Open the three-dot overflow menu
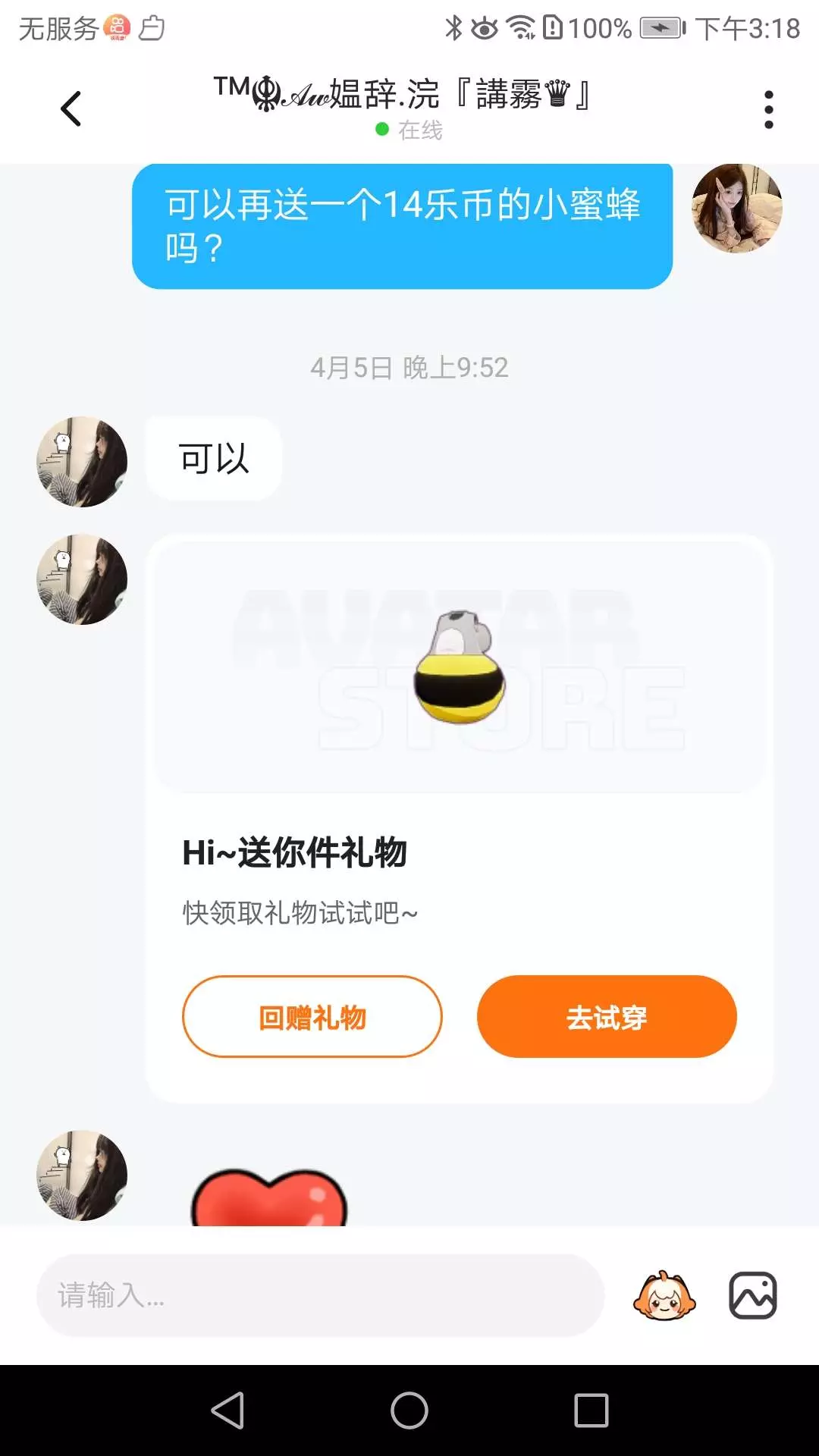819x1456 pixels. click(768, 110)
